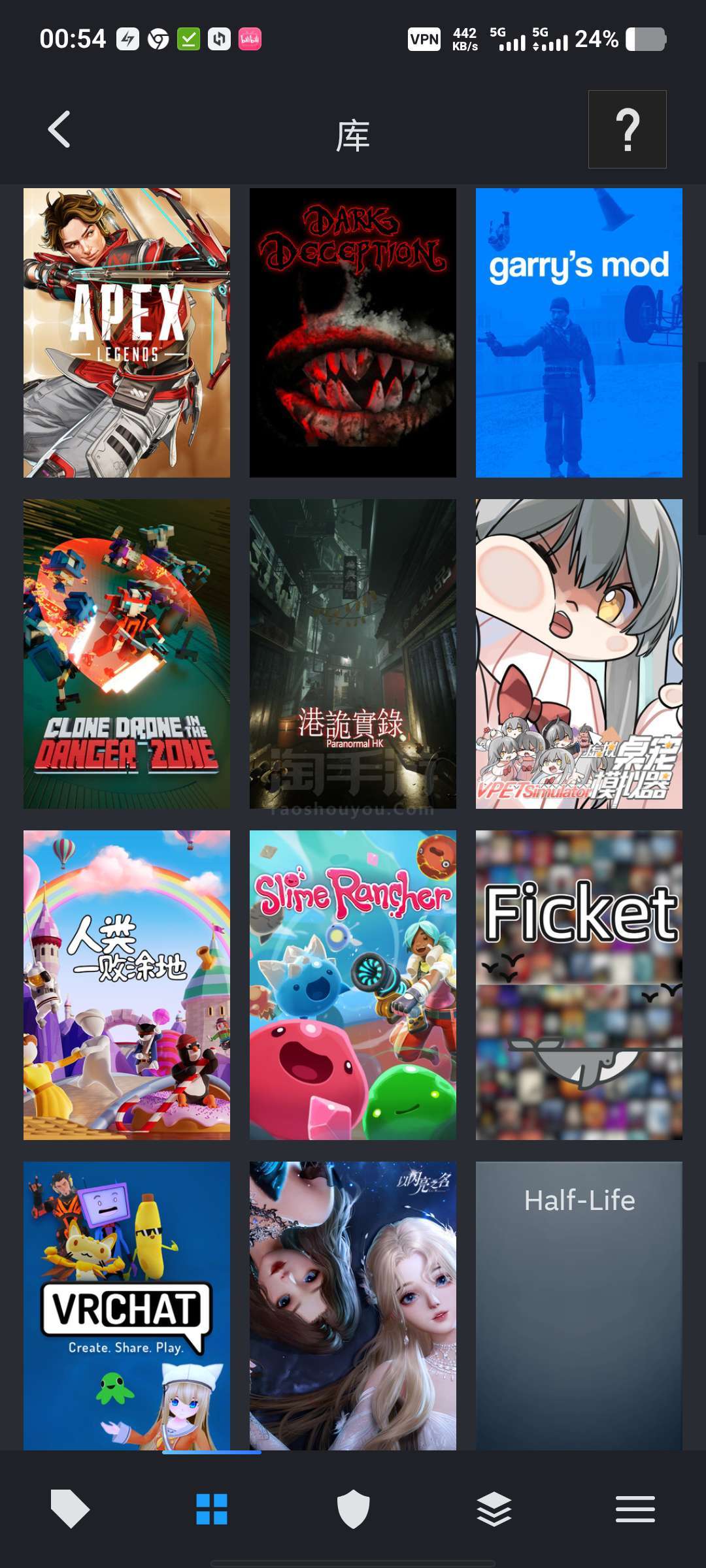Open Paranormal HK game tile
706x1568 pixels.
(353, 653)
